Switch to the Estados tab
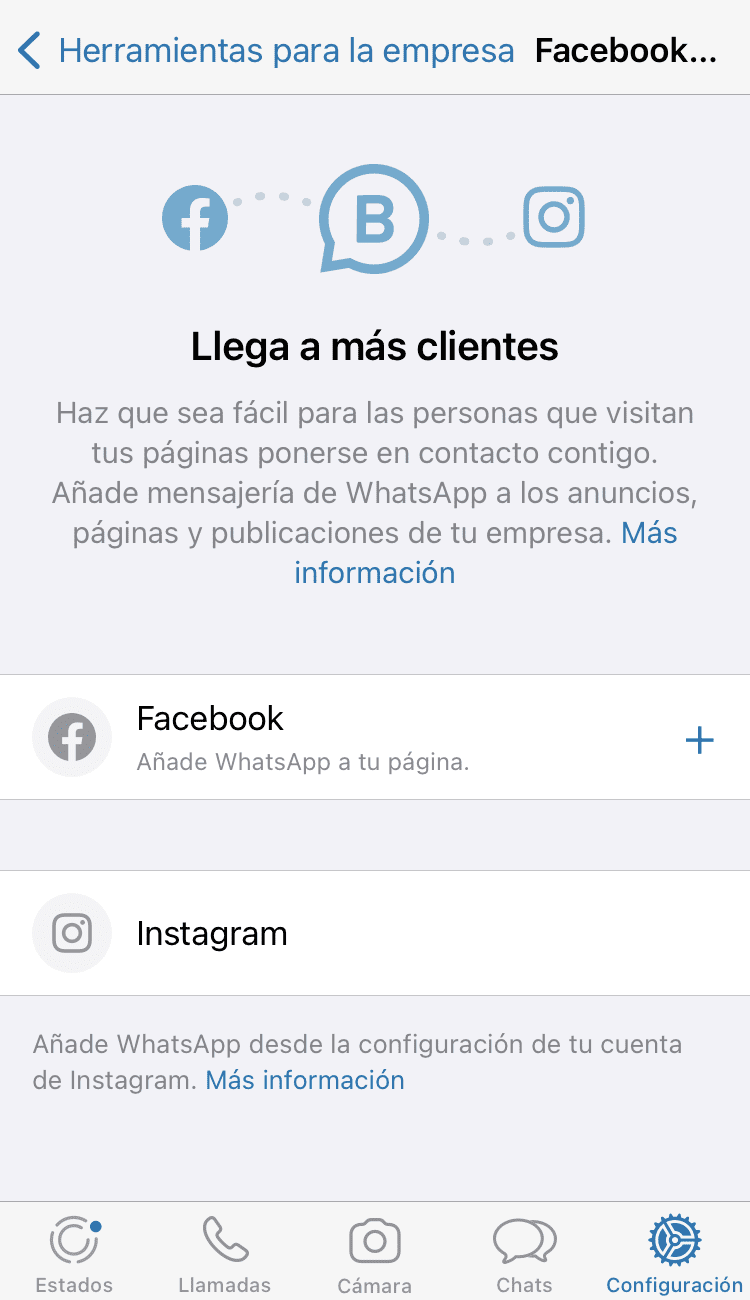This screenshot has width=750, height=1300. click(75, 1254)
